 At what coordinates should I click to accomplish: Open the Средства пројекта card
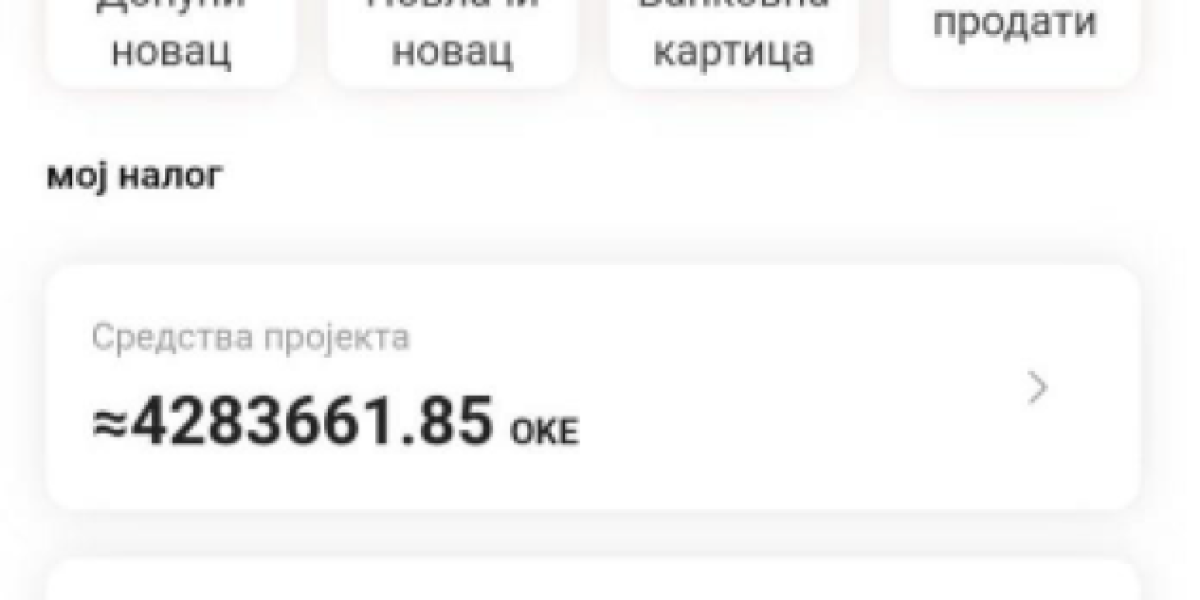pyautogui.click(x=592, y=388)
